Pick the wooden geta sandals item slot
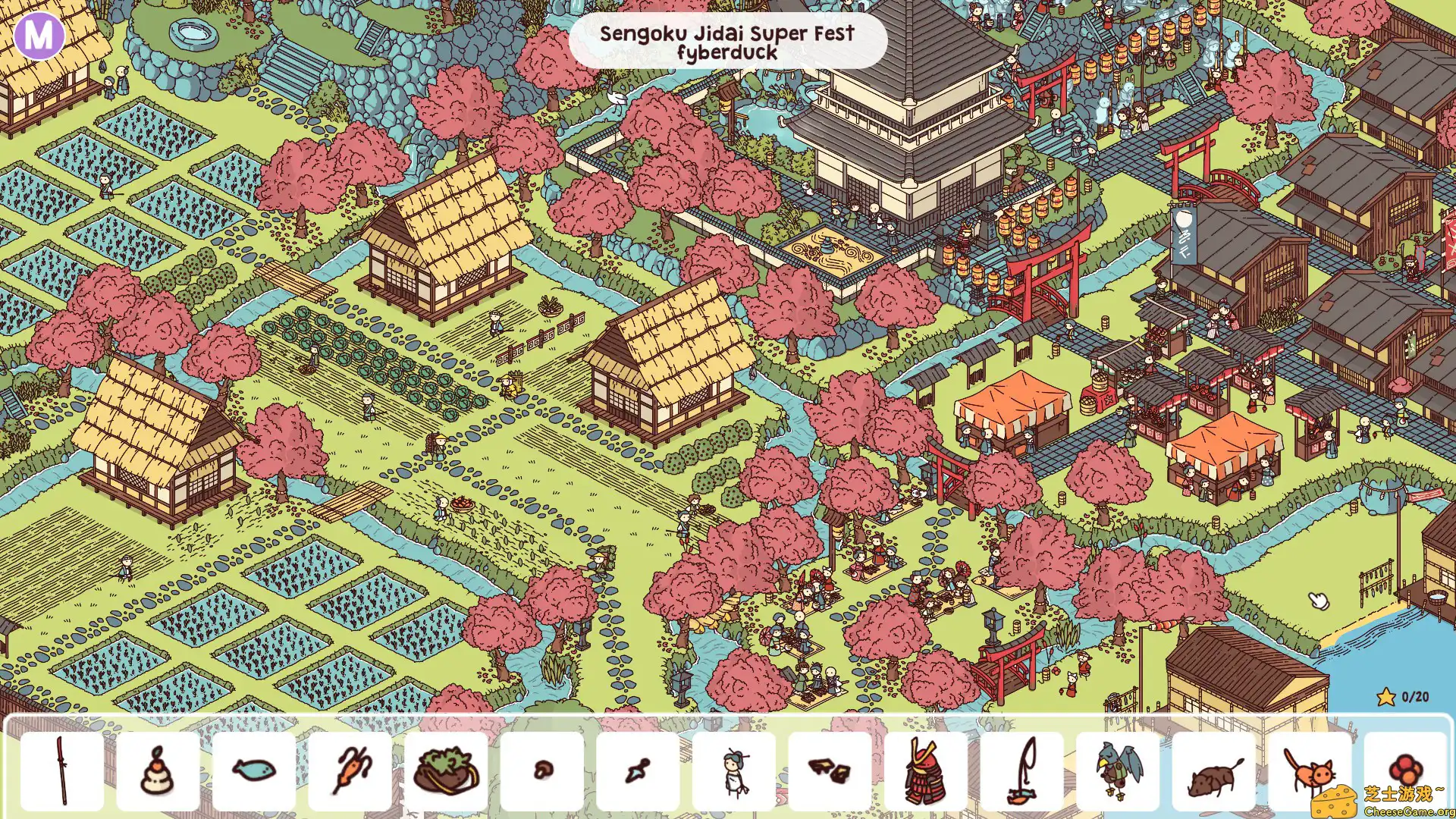The height and width of the screenshot is (819, 1456). (x=830, y=770)
